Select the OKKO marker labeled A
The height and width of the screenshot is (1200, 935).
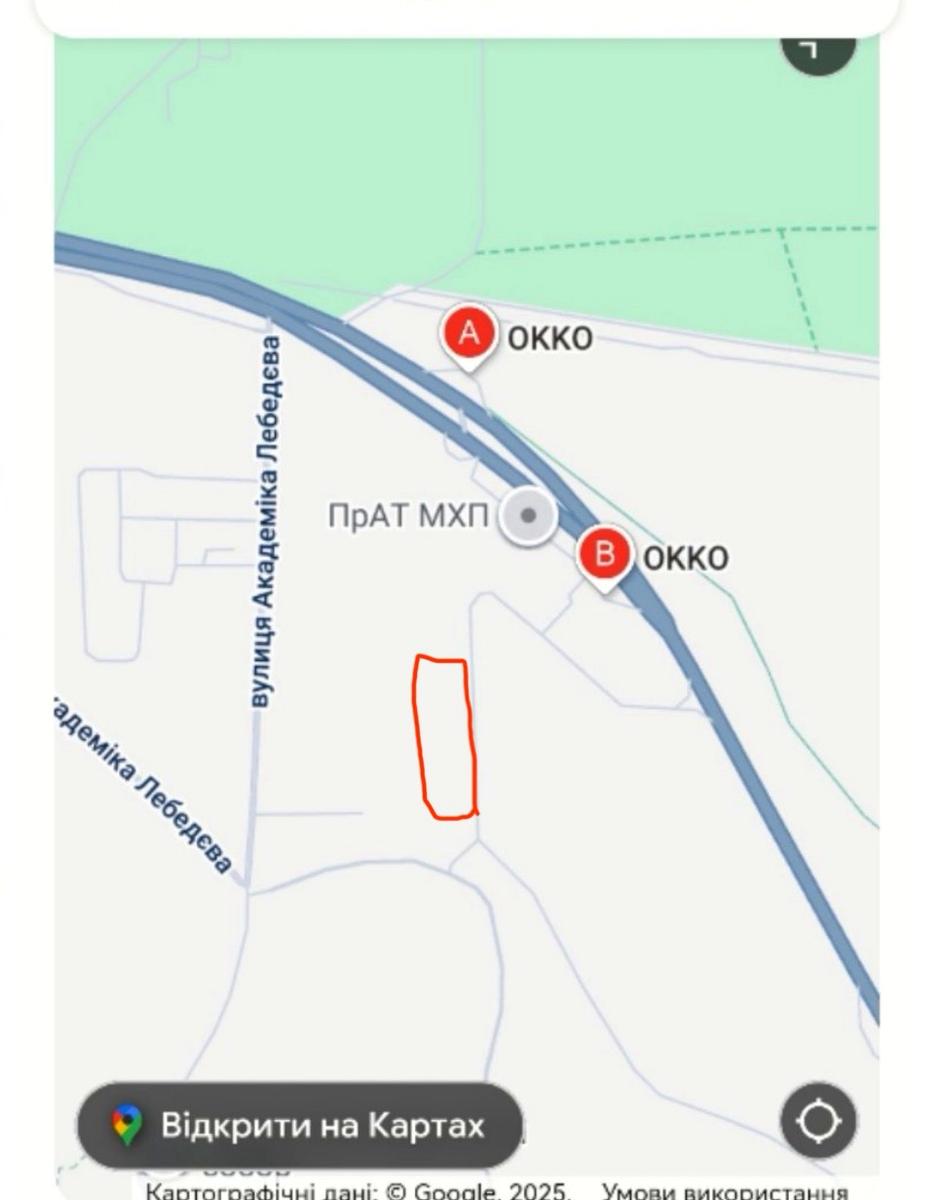[468, 335]
